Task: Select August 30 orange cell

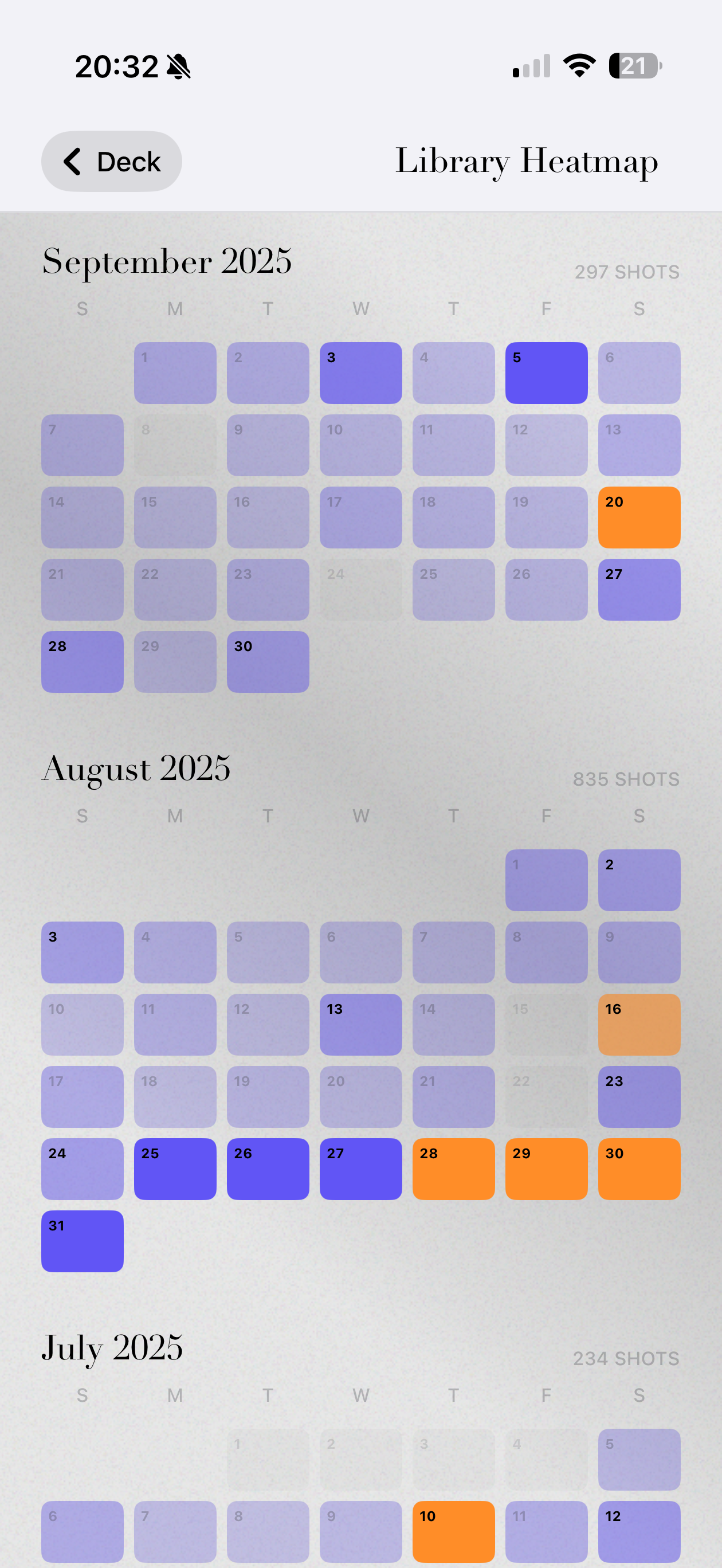Action: click(x=639, y=1169)
